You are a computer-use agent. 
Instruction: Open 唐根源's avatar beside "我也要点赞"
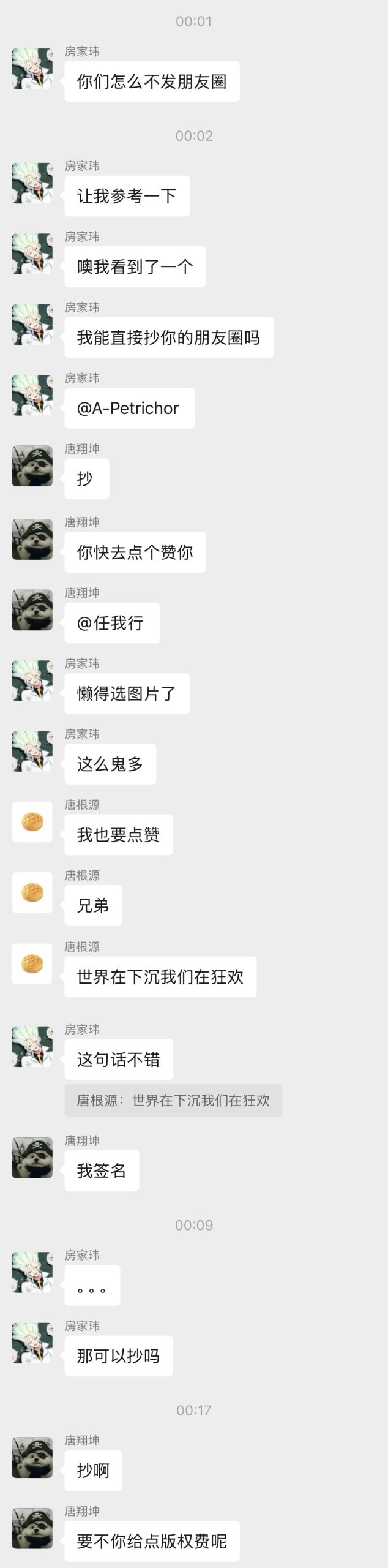coord(32,822)
